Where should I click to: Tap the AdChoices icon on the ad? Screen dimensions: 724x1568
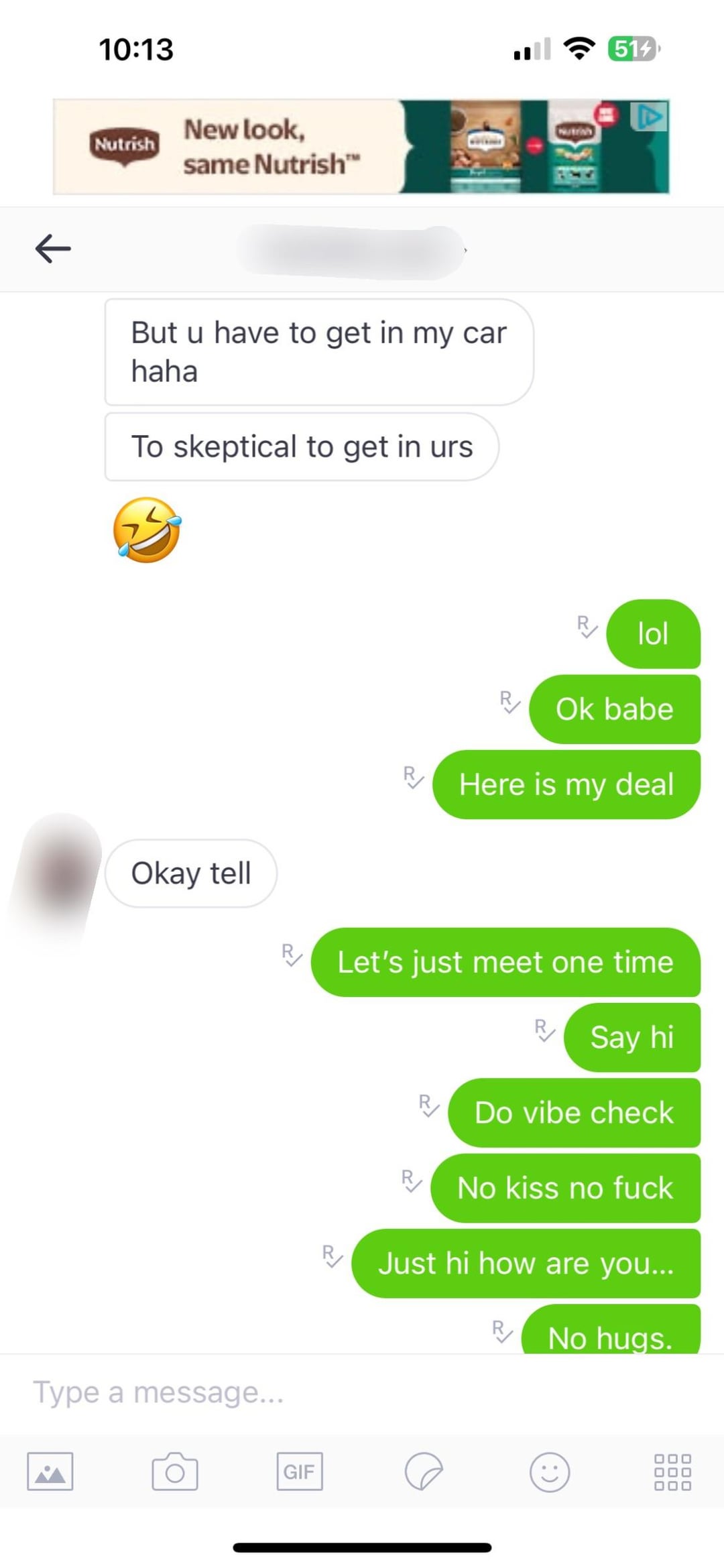649,117
